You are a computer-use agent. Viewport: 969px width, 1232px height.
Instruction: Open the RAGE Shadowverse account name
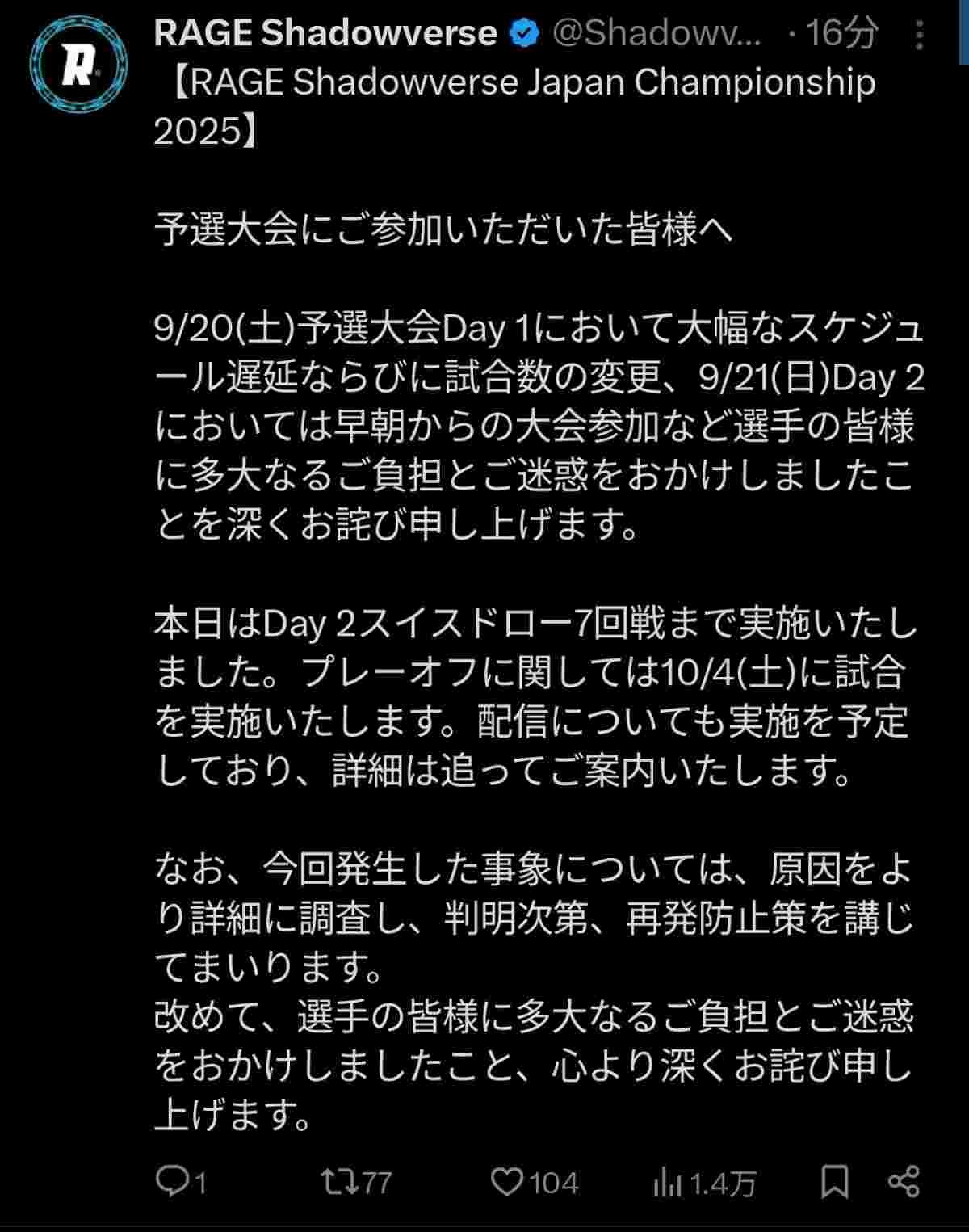click(325, 33)
